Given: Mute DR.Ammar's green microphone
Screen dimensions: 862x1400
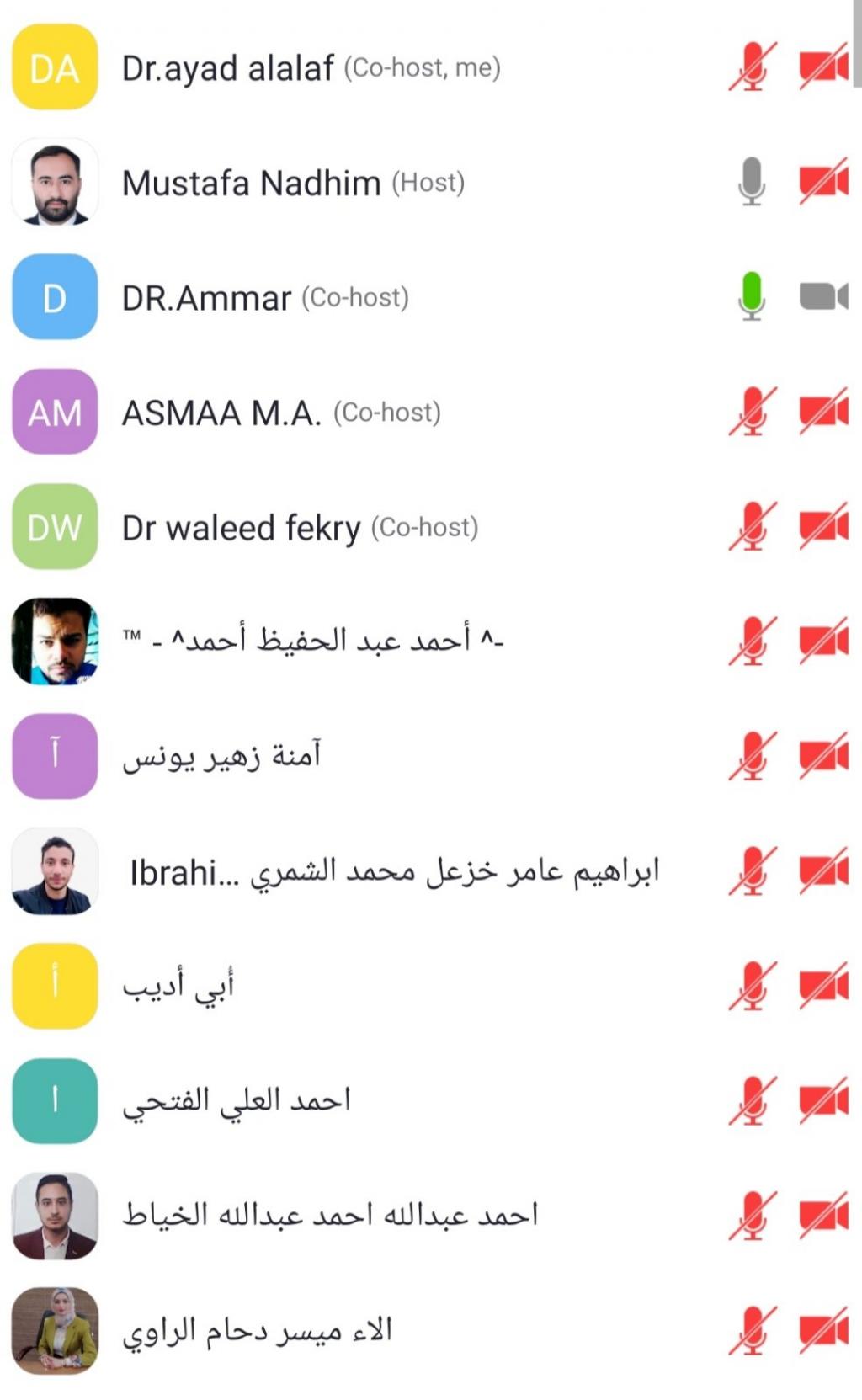Looking at the screenshot, I should [752, 296].
